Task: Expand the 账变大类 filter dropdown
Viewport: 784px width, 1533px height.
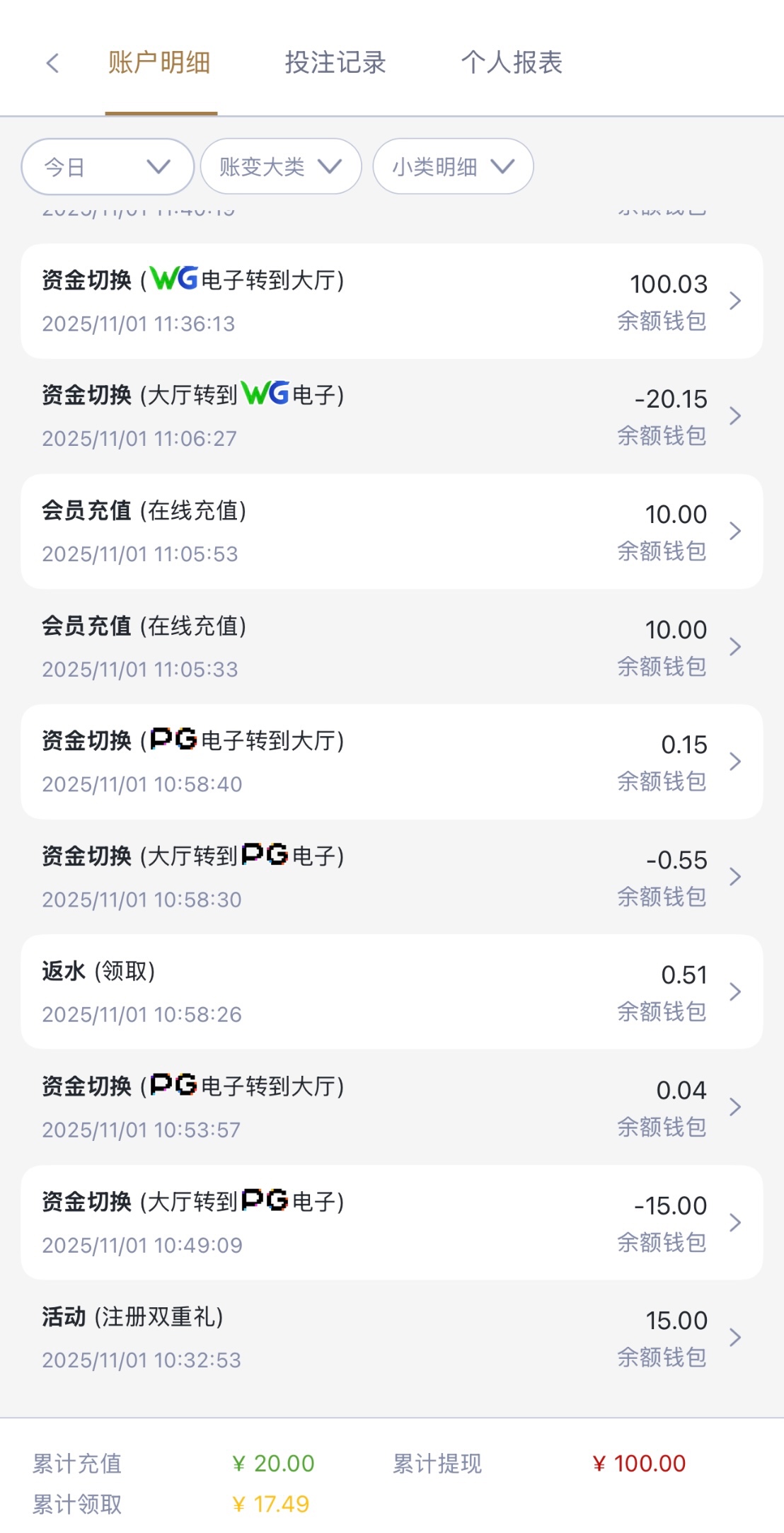Action: pyautogui.click(x=280, y=167)
